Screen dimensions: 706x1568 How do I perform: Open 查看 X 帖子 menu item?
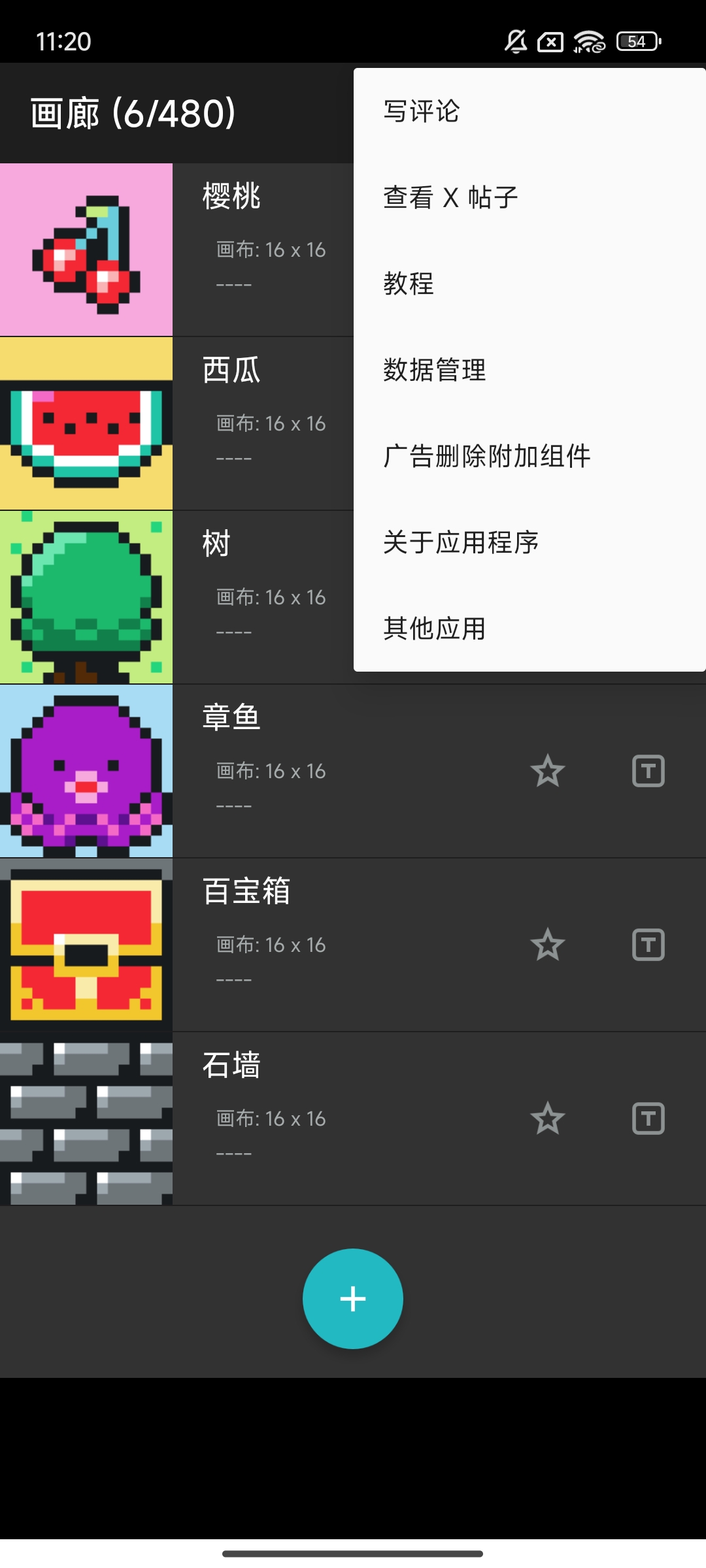coord(450,197)
